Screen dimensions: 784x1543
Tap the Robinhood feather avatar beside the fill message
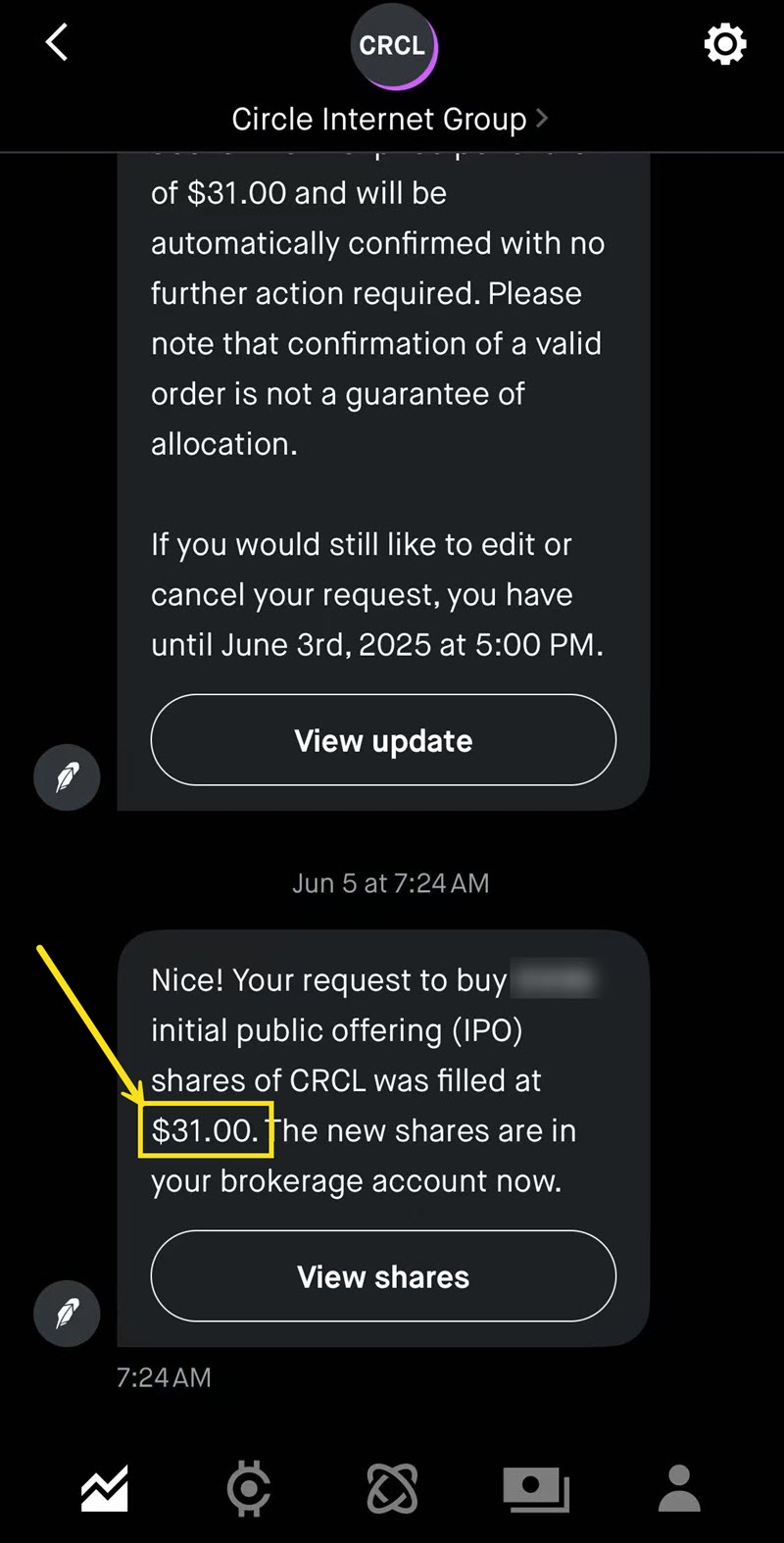(x=66, y=1314)
